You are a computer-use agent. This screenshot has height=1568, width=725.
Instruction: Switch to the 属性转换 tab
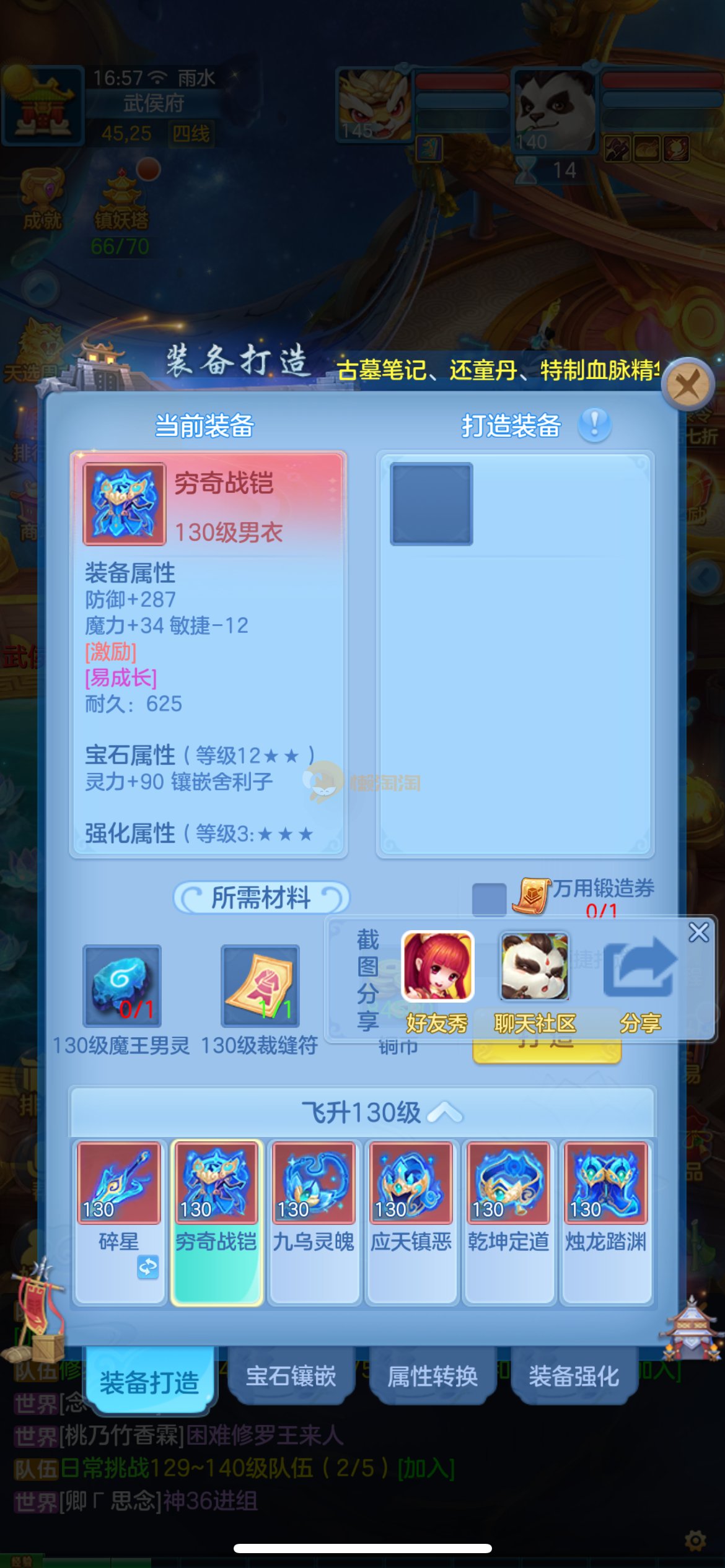pos(433,1377)
